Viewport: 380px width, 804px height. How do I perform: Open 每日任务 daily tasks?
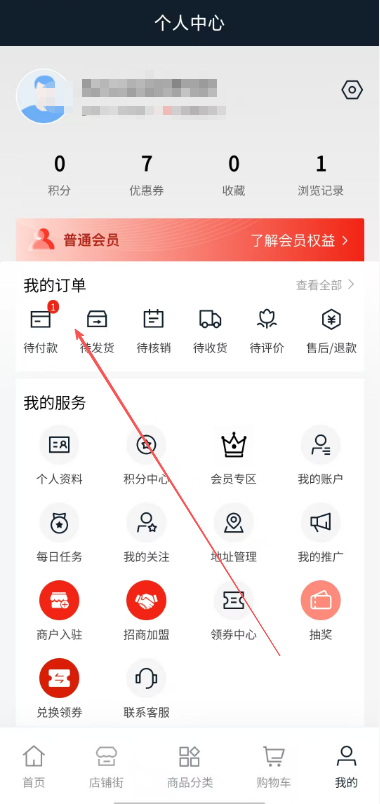59,533
